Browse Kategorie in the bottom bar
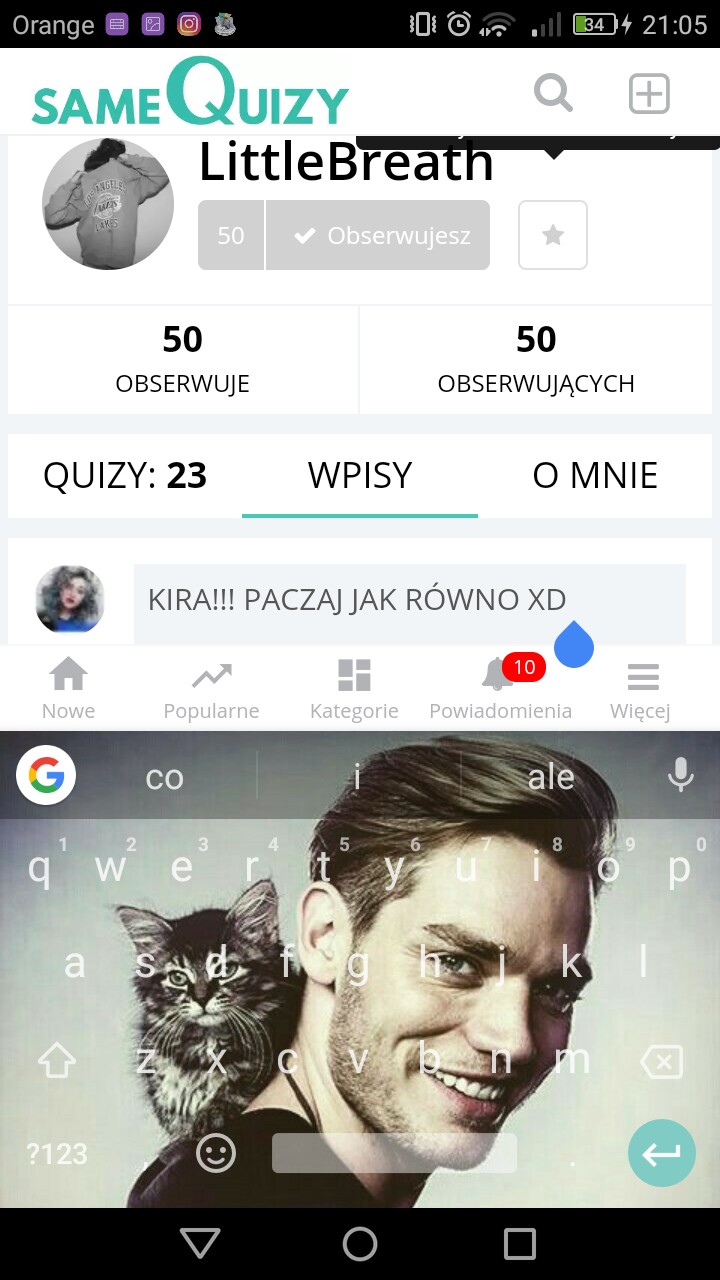Image resolution: width=720 pixels, height=1280 pixels. point(354,688)
